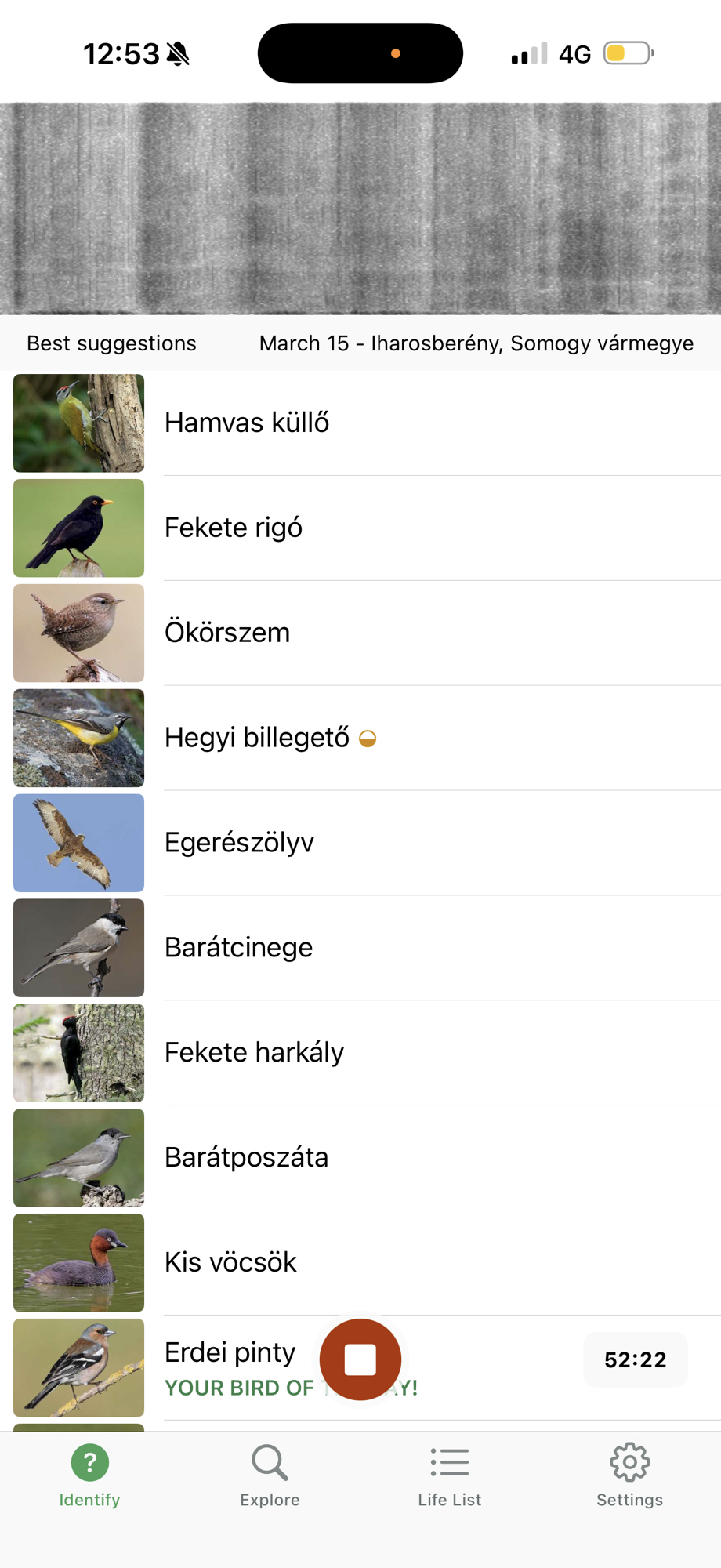This screenshot has width=721, height=1568.
Task: Open the Ökörszem bird details
Action: [x=227, y=633]
